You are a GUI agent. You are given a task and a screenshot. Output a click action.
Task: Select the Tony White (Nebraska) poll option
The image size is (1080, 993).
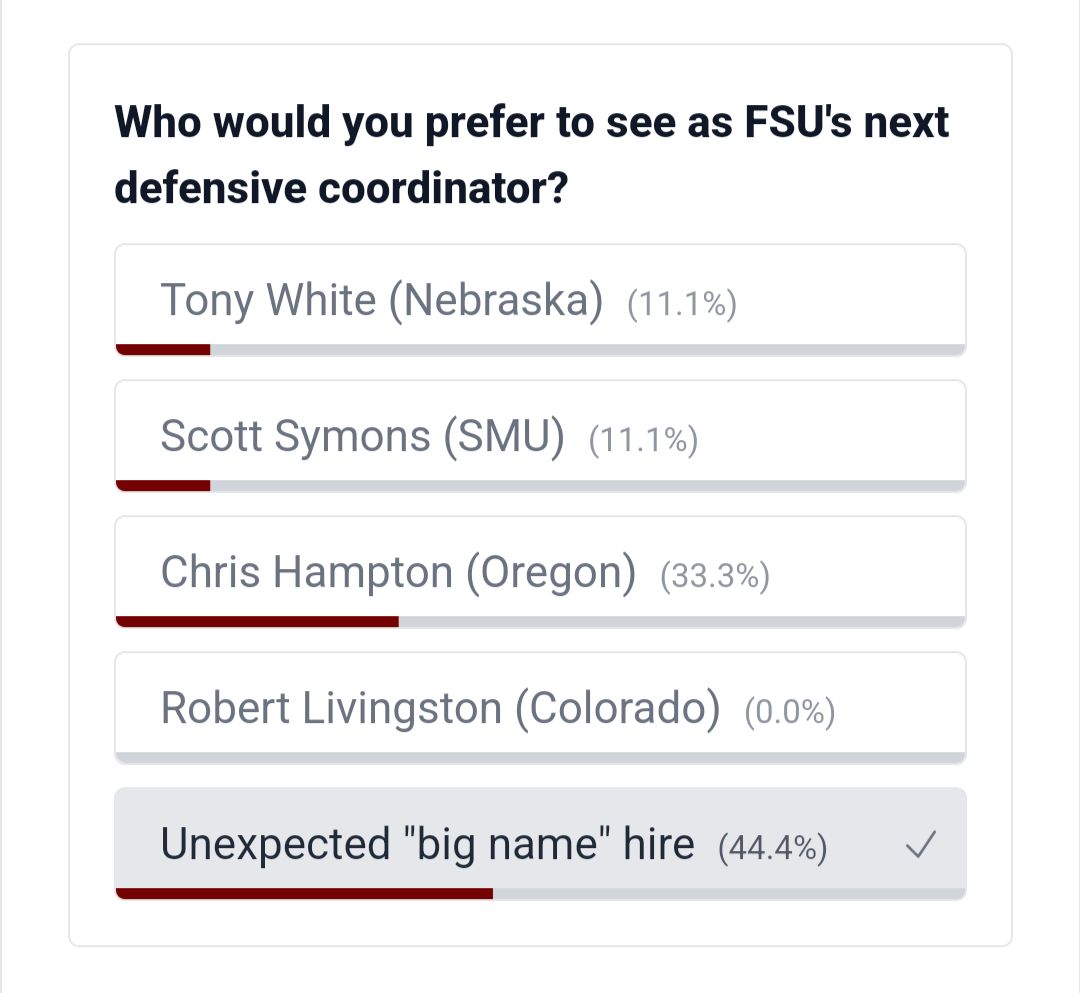pyautogui.click(x=540, y=299)
